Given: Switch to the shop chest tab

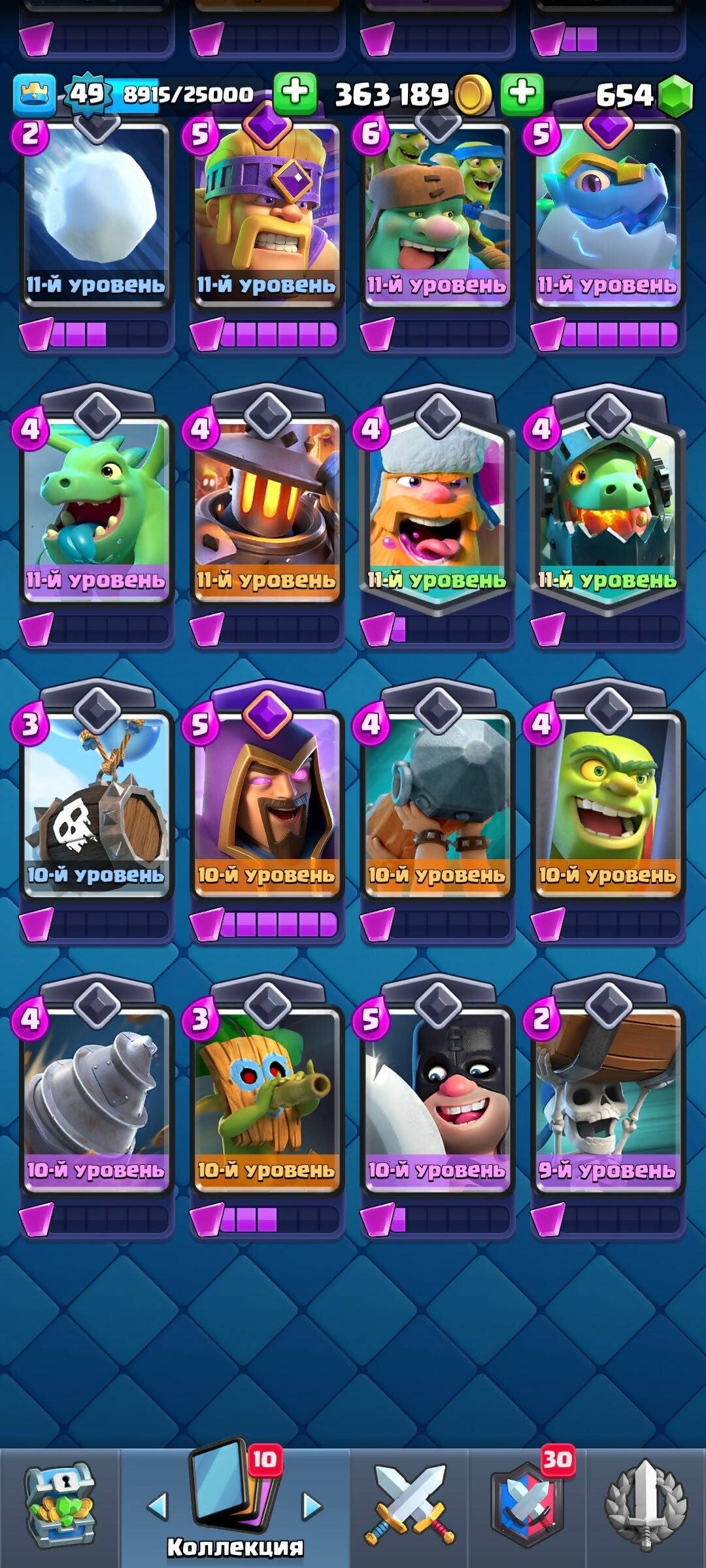Looking at the screenshot, I should [x=60, y=1506].
